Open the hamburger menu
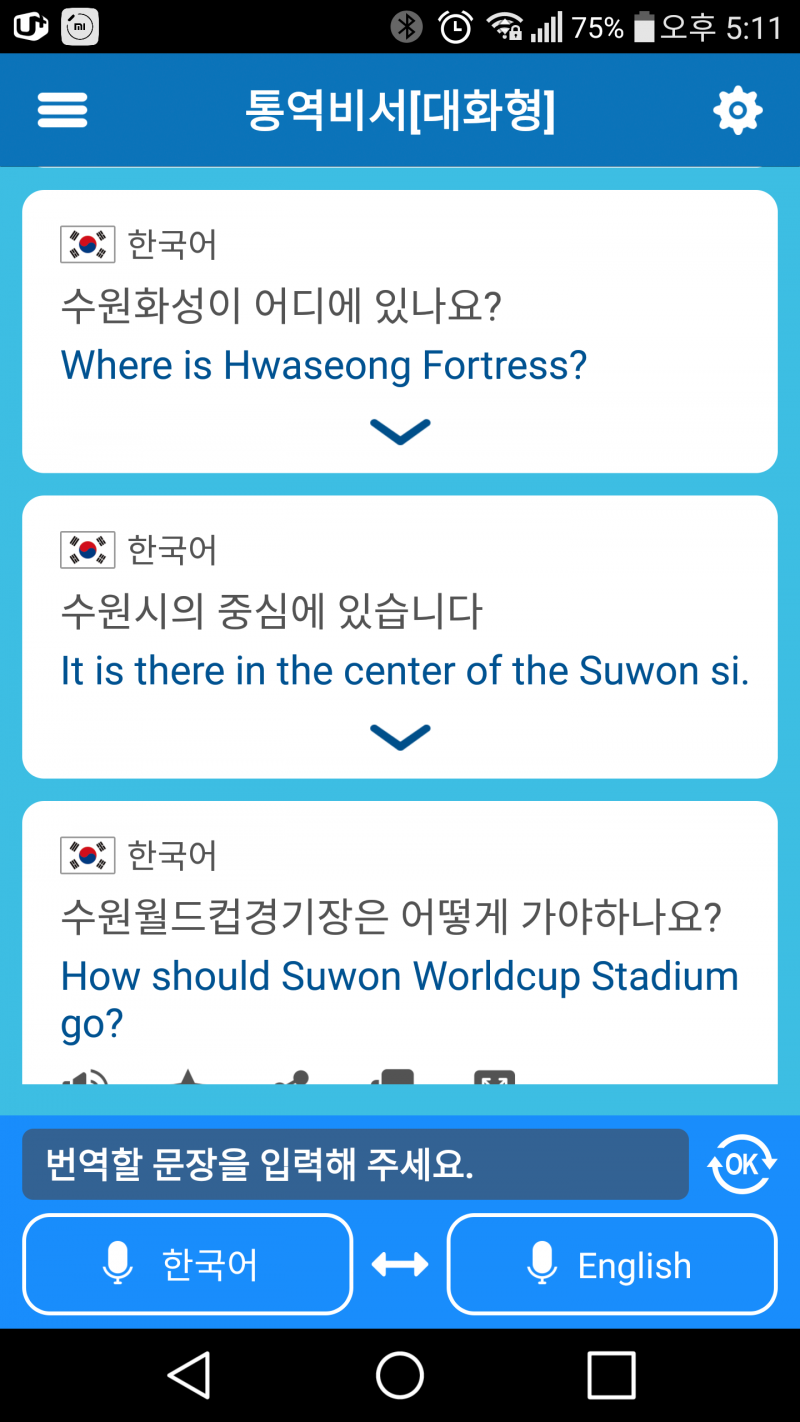The width and height of the screenshot is (800, 1422). (62, 110)
